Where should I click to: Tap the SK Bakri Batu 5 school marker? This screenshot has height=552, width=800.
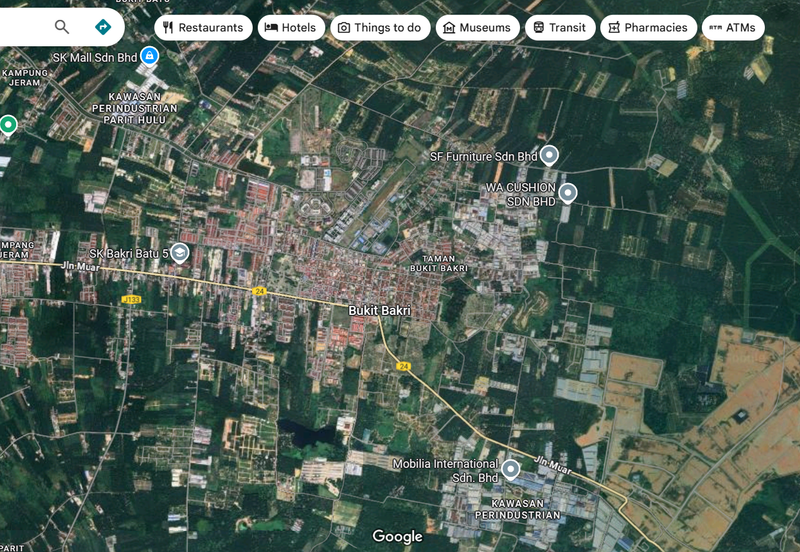(x=180, y=252)
